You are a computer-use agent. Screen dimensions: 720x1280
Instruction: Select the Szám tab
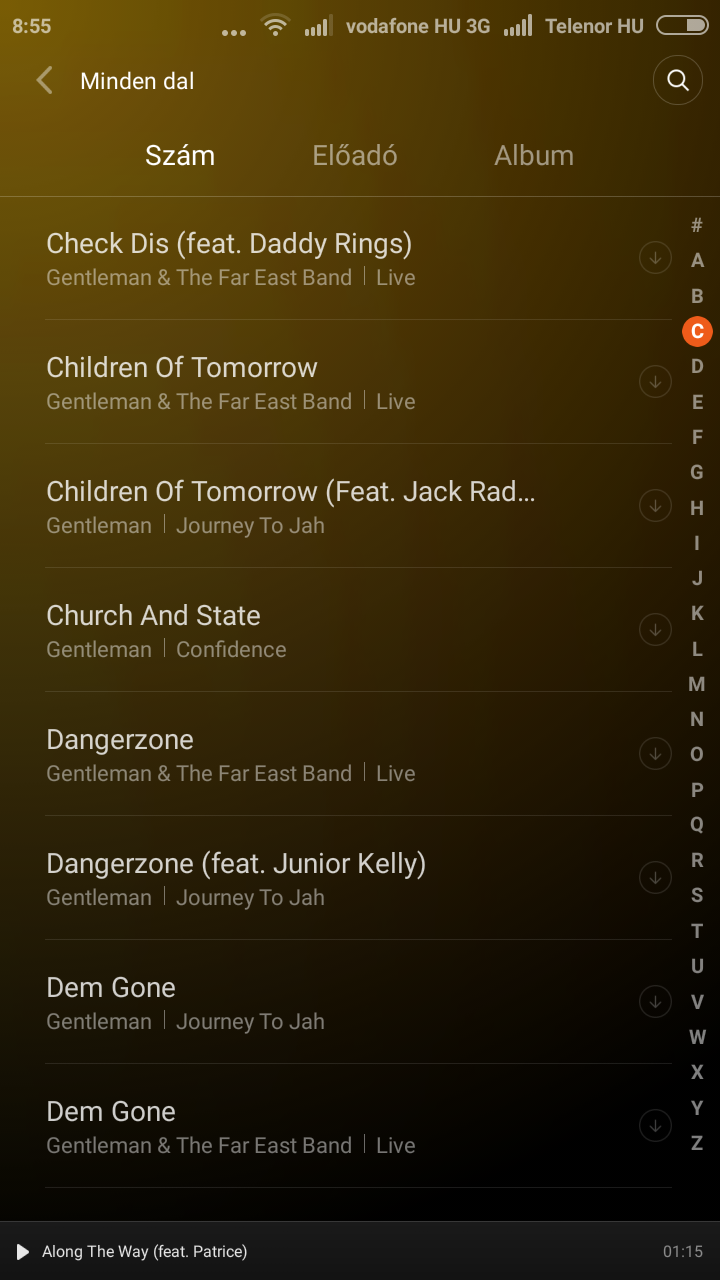click(x=180, y=156)
